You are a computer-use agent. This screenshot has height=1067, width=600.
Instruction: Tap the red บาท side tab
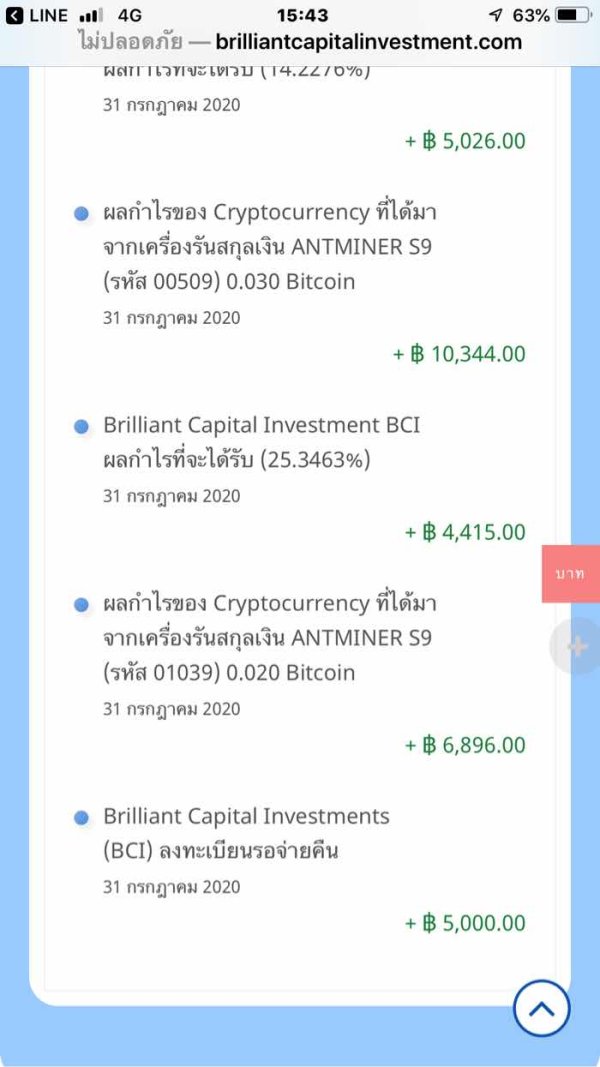coord(571,574)
